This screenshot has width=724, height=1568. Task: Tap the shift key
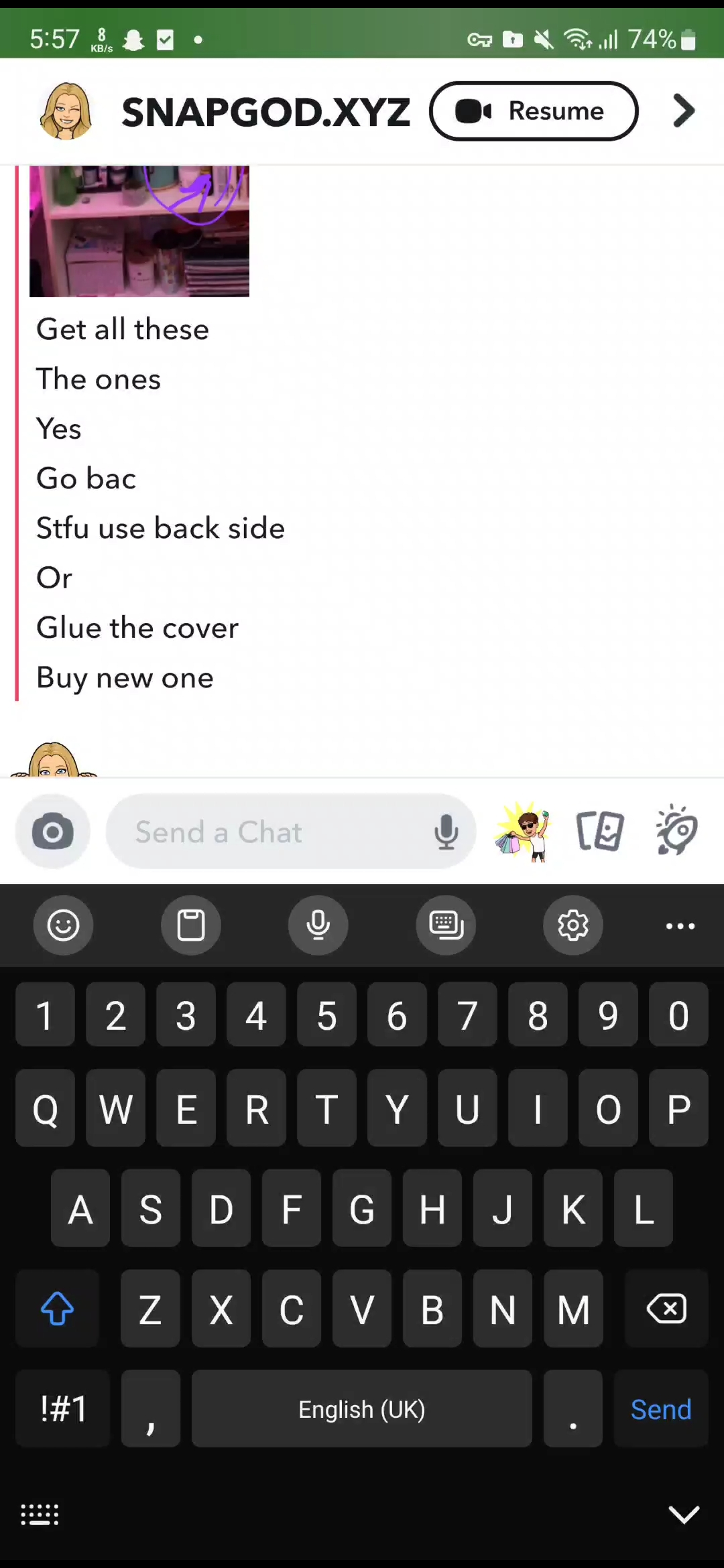pos(58,1309)
